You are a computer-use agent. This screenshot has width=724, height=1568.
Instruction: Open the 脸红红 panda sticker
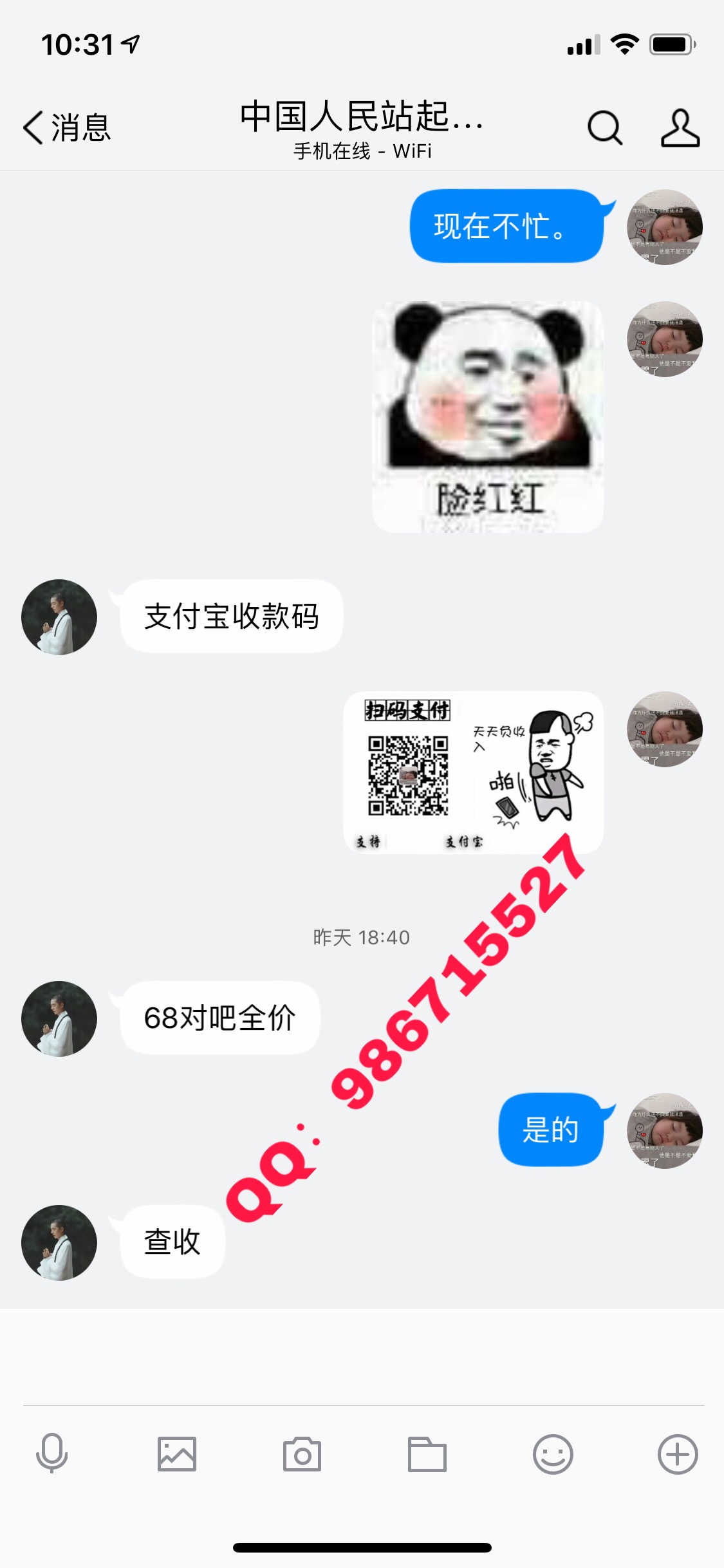488,416
